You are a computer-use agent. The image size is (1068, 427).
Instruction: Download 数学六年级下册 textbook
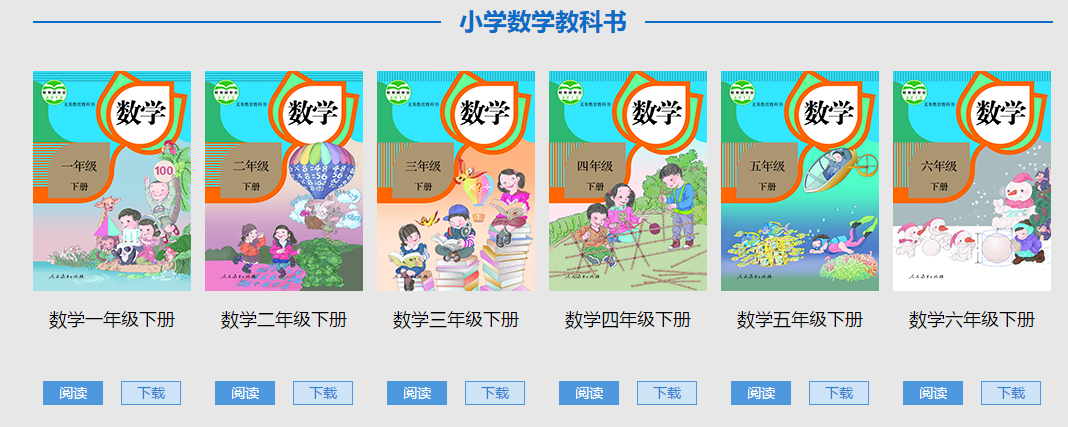tap(1011, 393)
